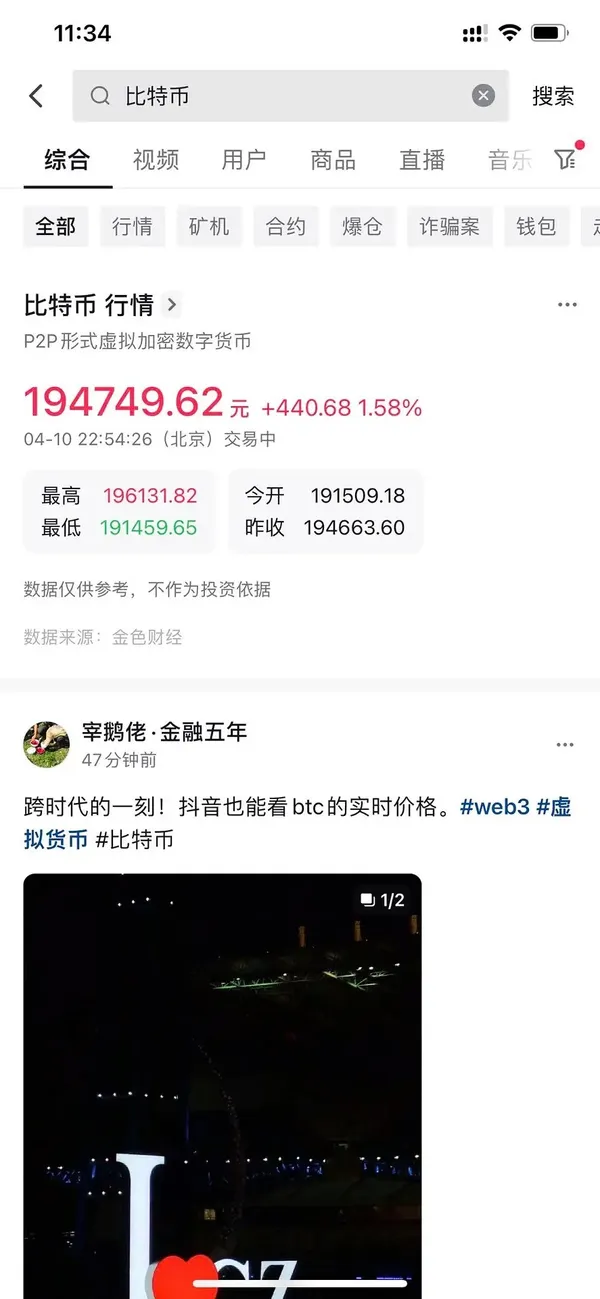
Task: Go back using the back arrow
Action: pos(36,96)
